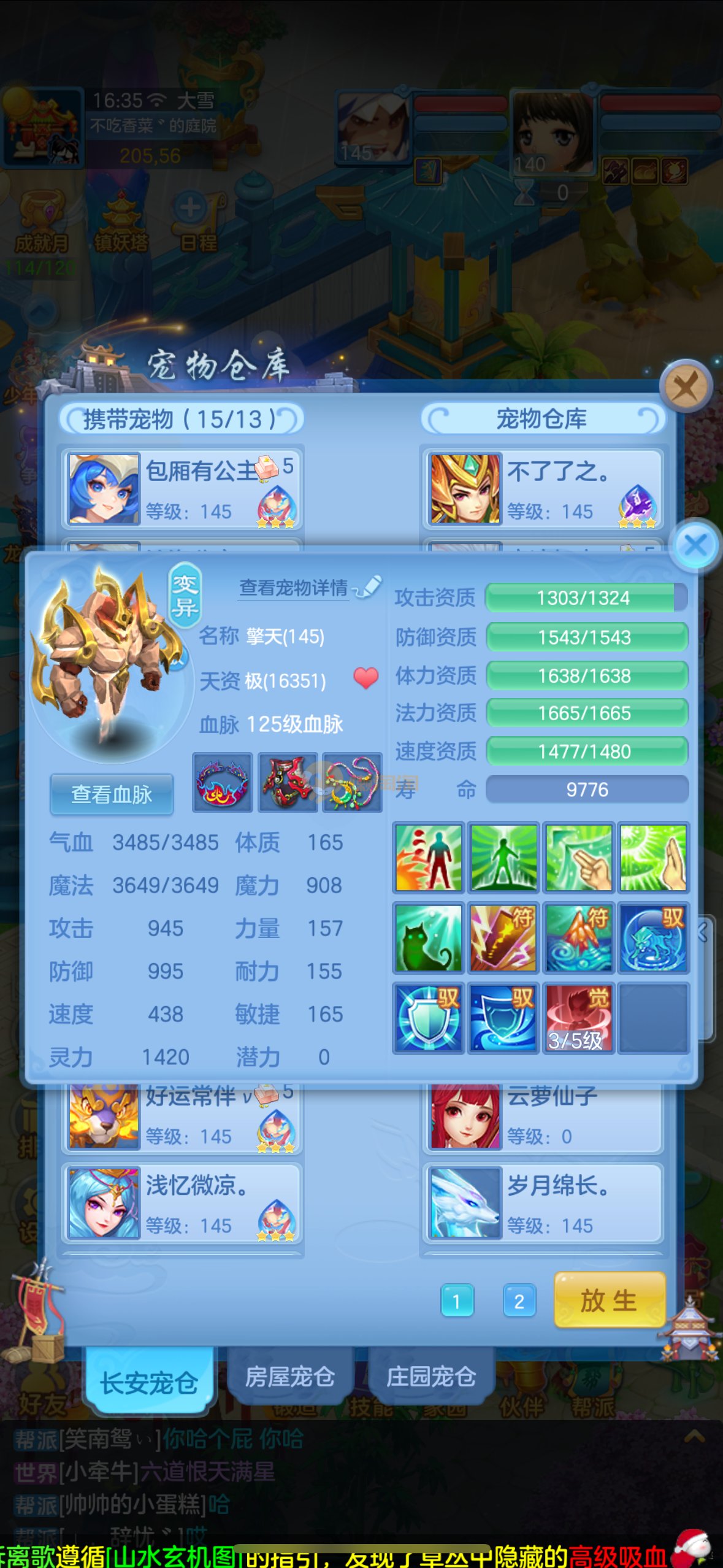Tap the 查看血脉 button
Screen dimensions: 723x1568
[112, 794]
